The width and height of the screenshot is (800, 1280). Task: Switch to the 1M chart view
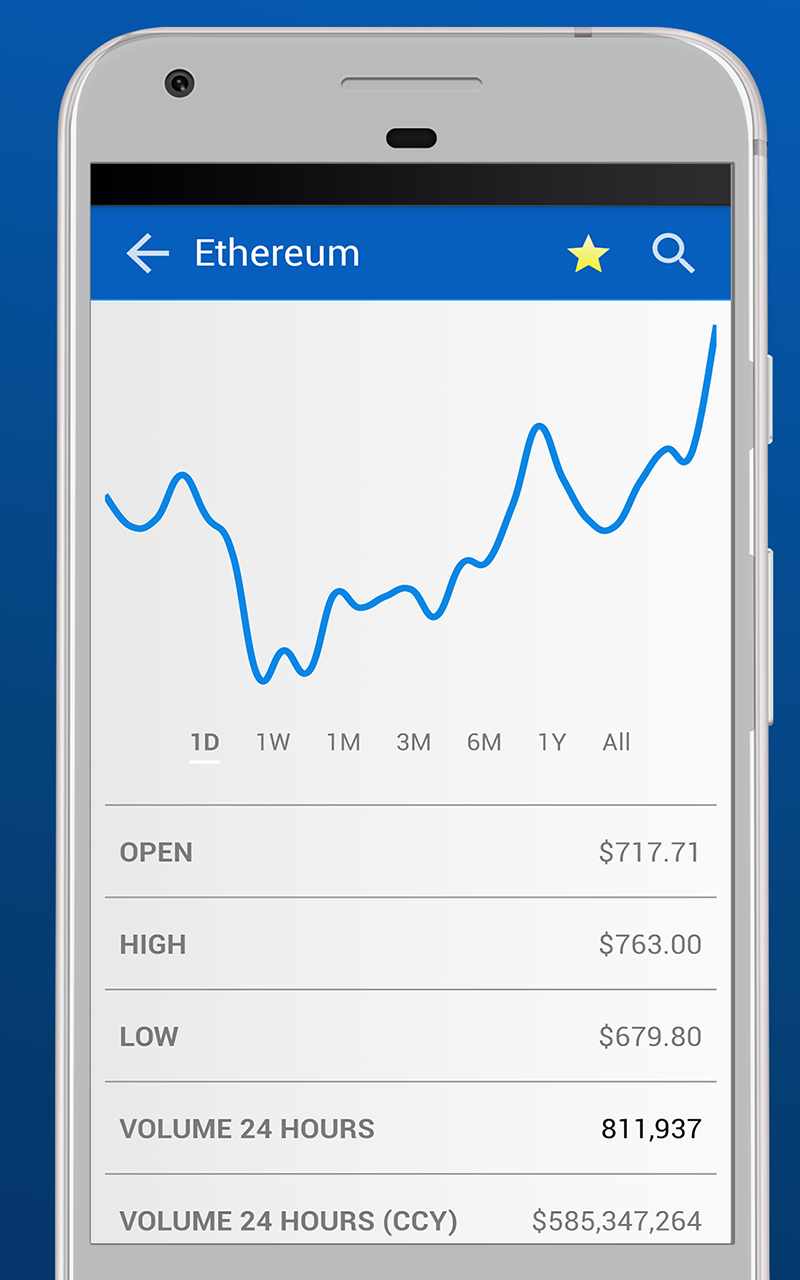click(x=343, y=742)
